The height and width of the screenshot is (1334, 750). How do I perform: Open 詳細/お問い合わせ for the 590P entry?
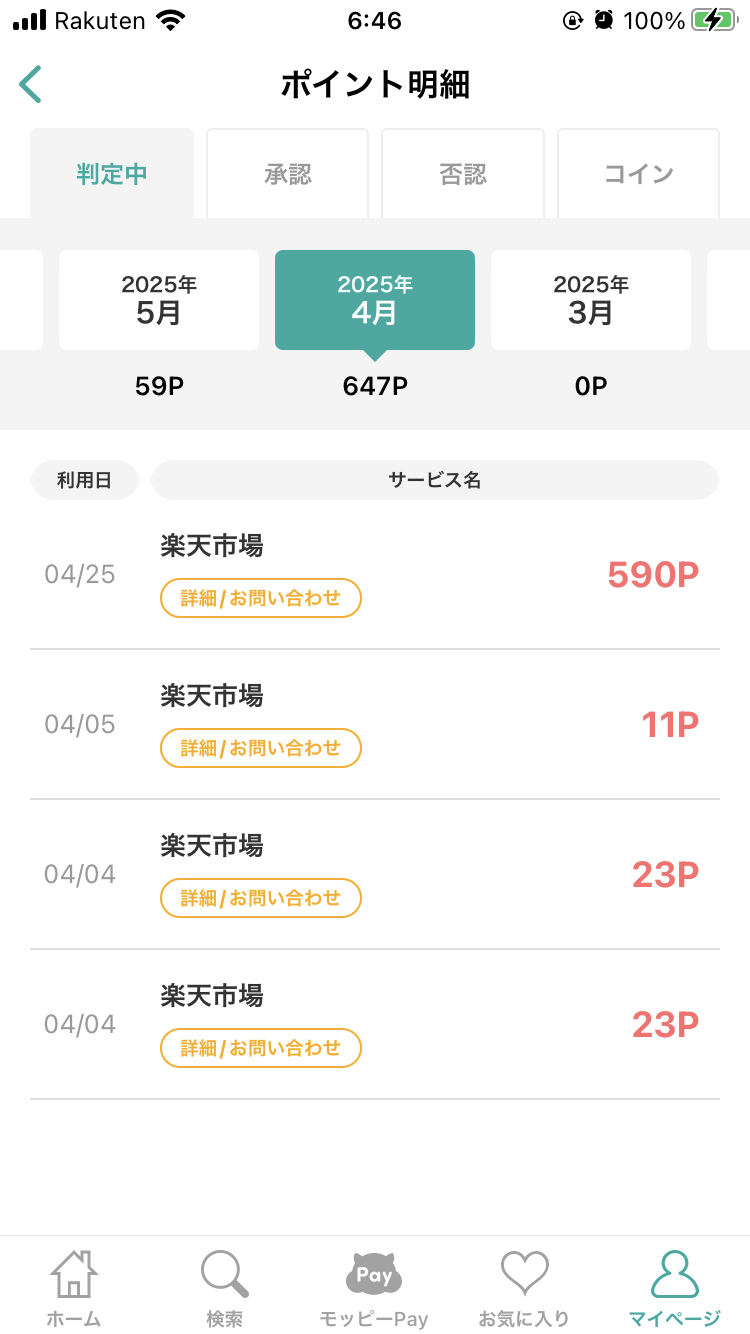coord(261,598)
